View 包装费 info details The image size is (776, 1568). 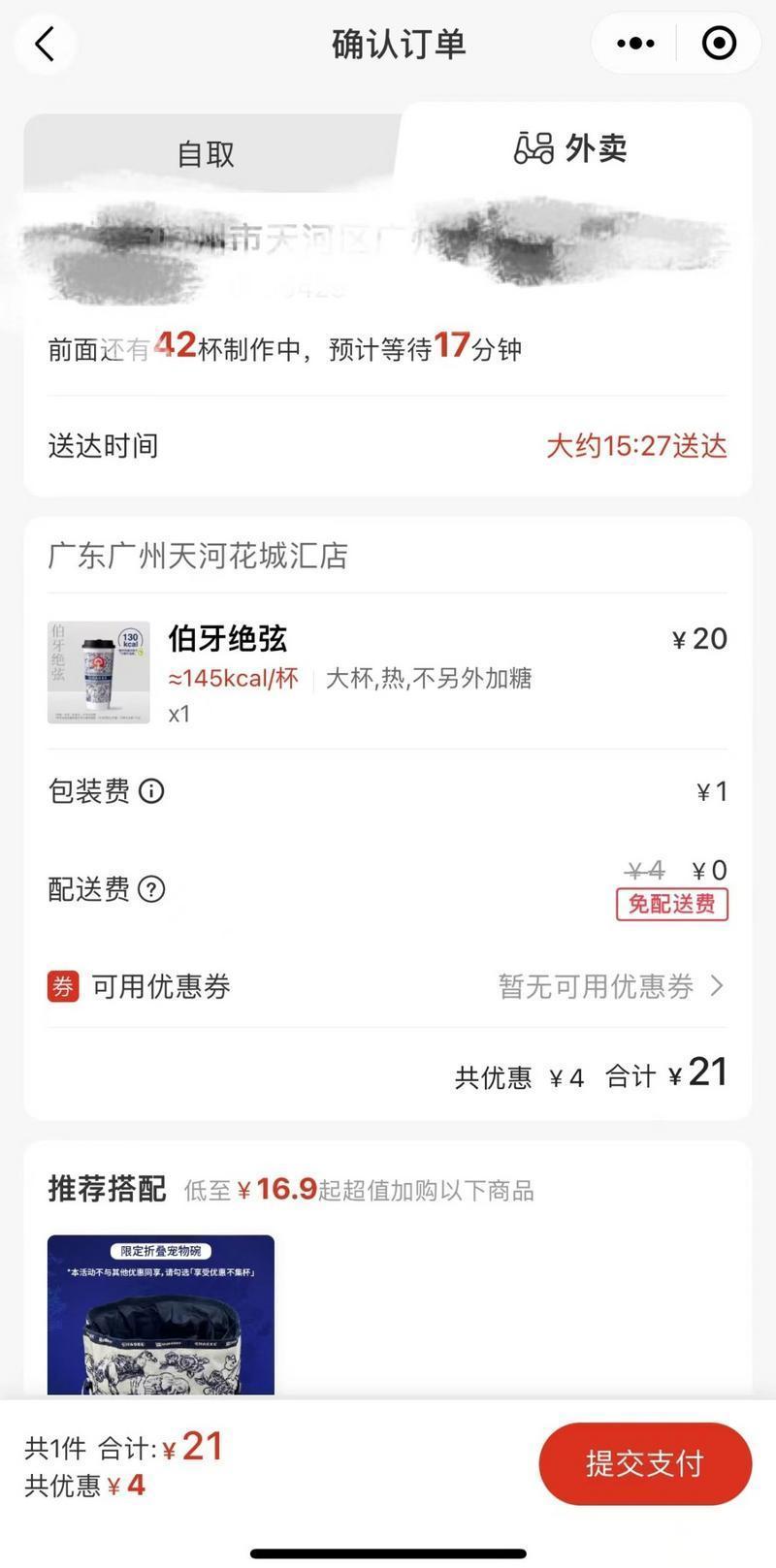152,791
